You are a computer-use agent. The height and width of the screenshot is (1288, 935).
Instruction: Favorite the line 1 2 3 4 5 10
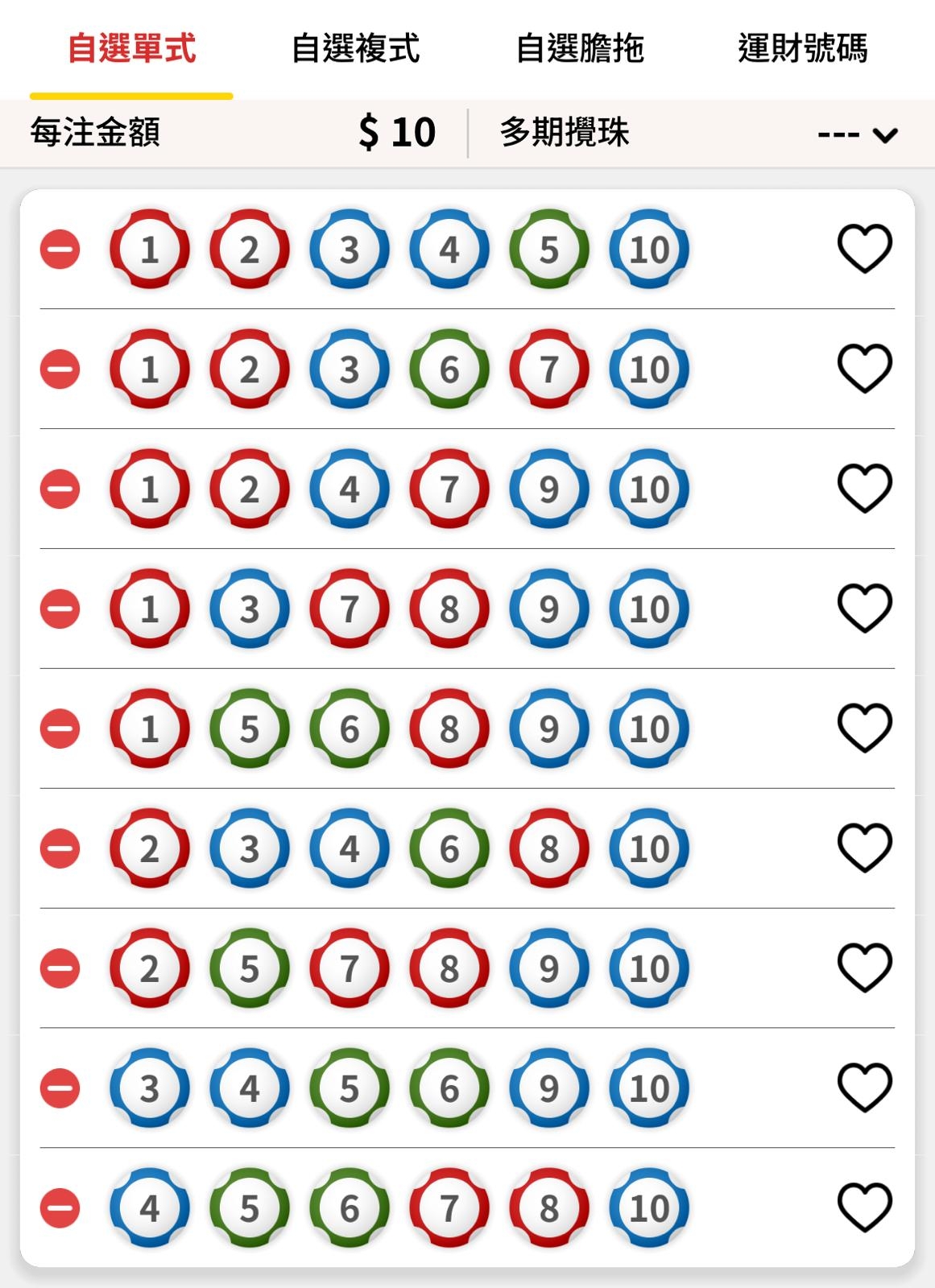point(865,249)
